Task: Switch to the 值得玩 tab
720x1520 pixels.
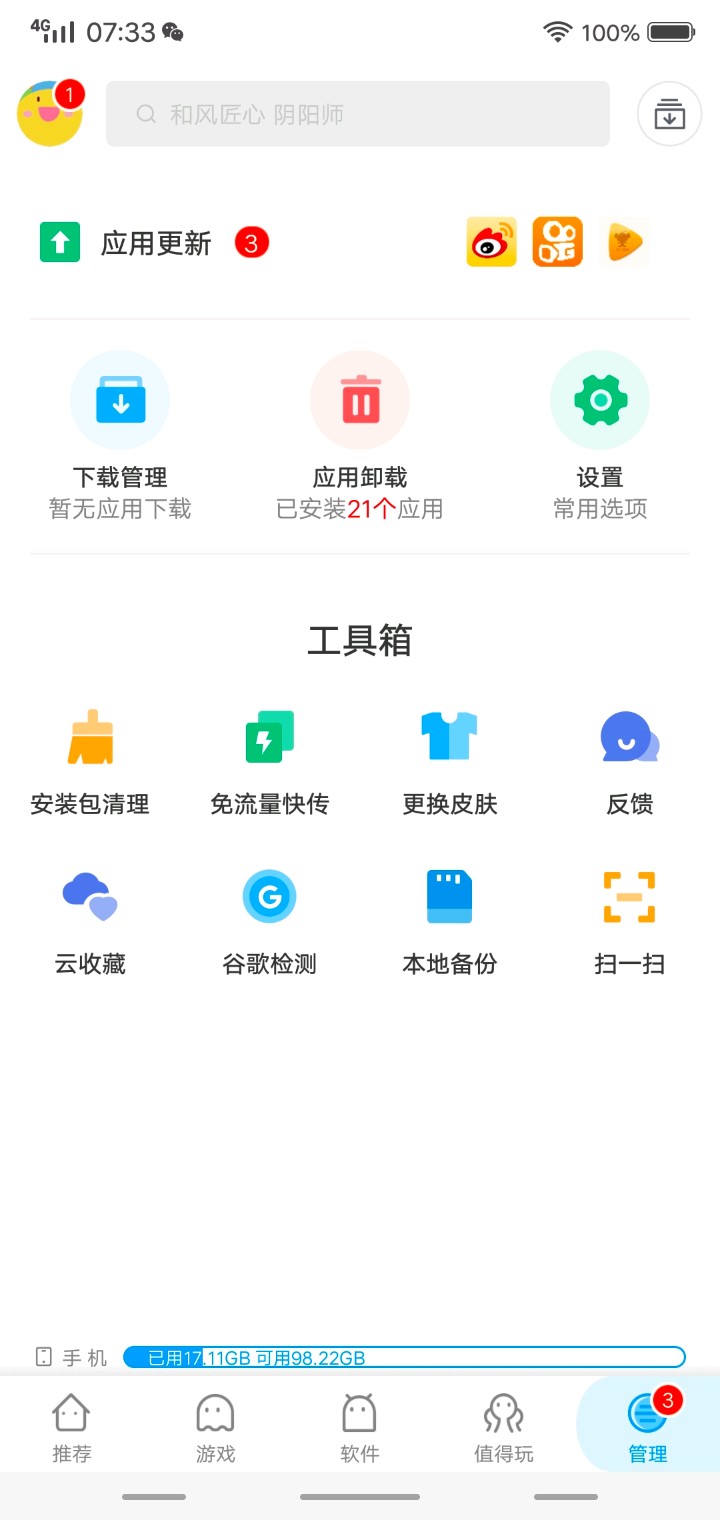Action: 504,1427
